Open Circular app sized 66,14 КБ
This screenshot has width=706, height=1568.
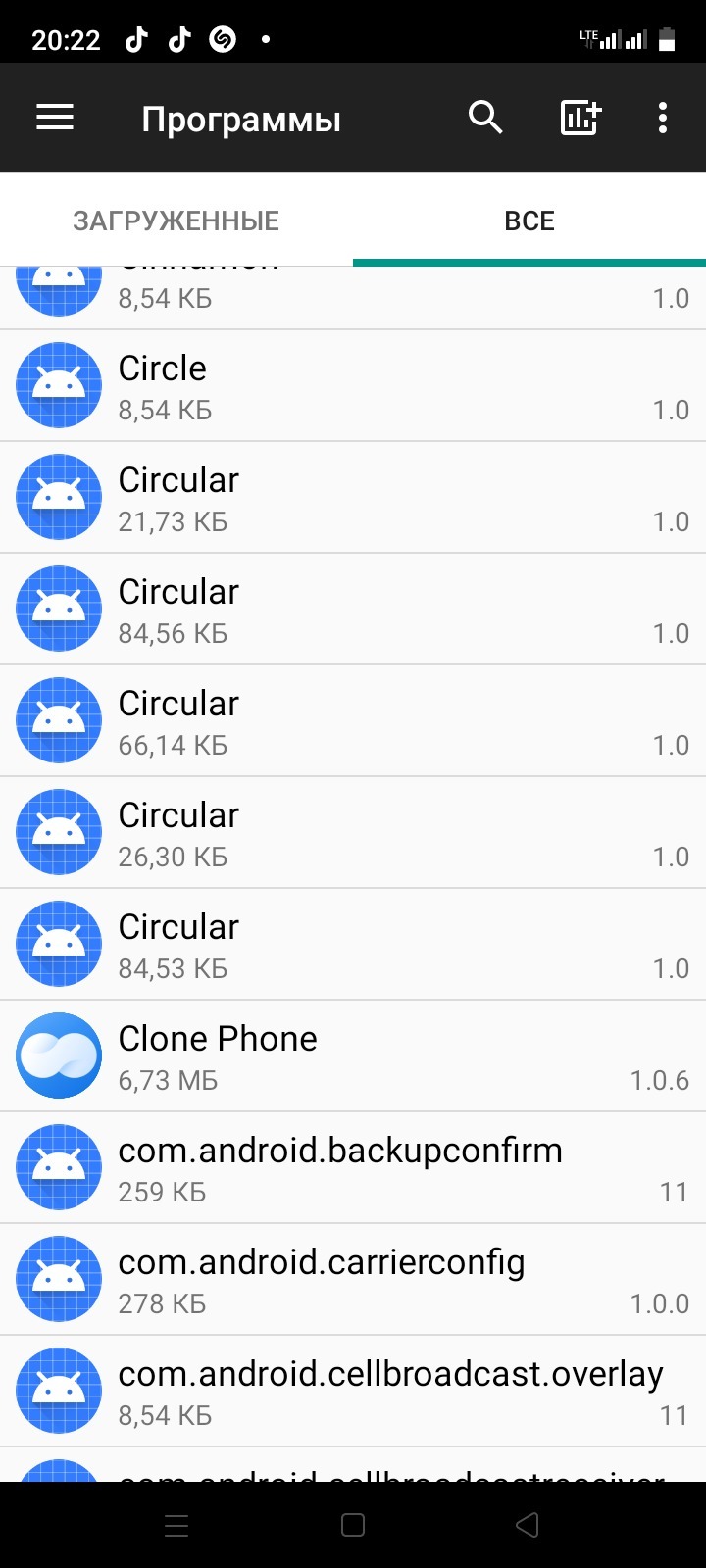[x=353, y=721]
